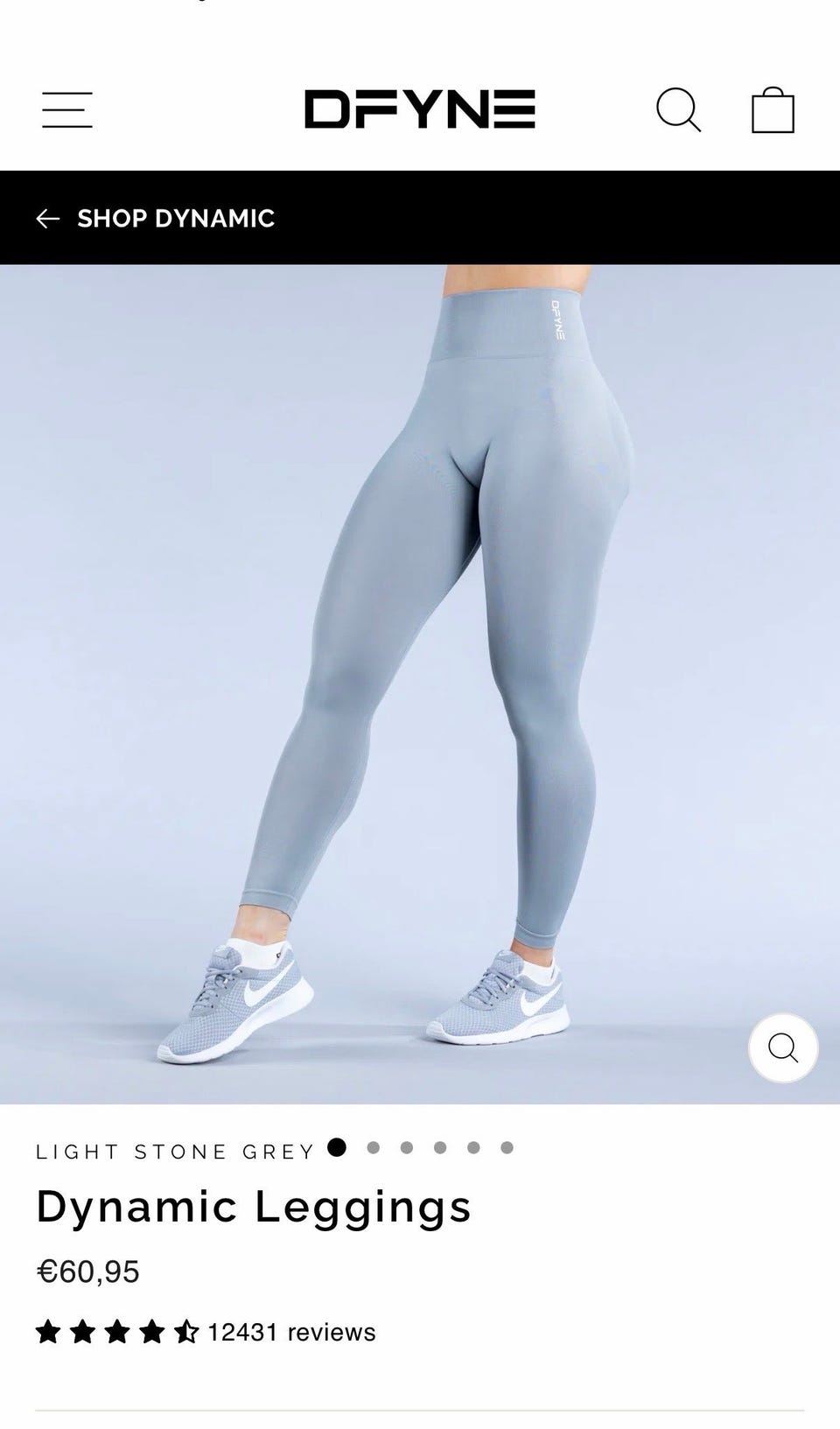Open the shopping bag

coord(773,109)
